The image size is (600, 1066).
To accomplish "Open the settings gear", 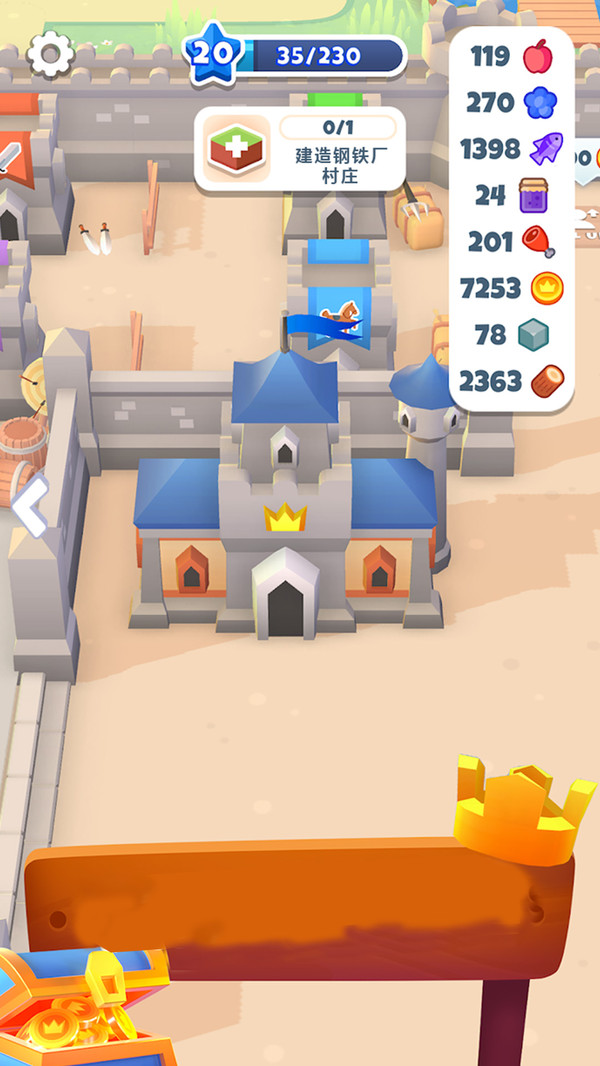I will 50,54.
